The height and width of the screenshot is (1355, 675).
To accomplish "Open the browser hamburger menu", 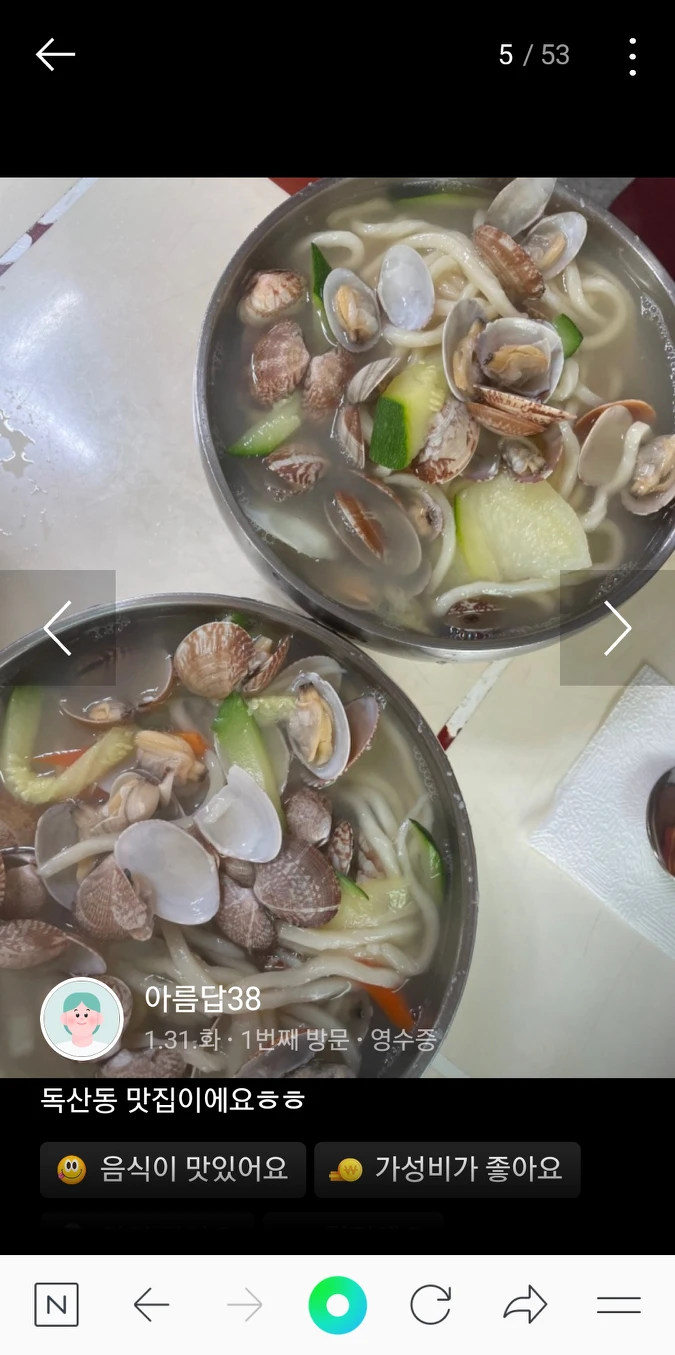I will [618, 1305].
